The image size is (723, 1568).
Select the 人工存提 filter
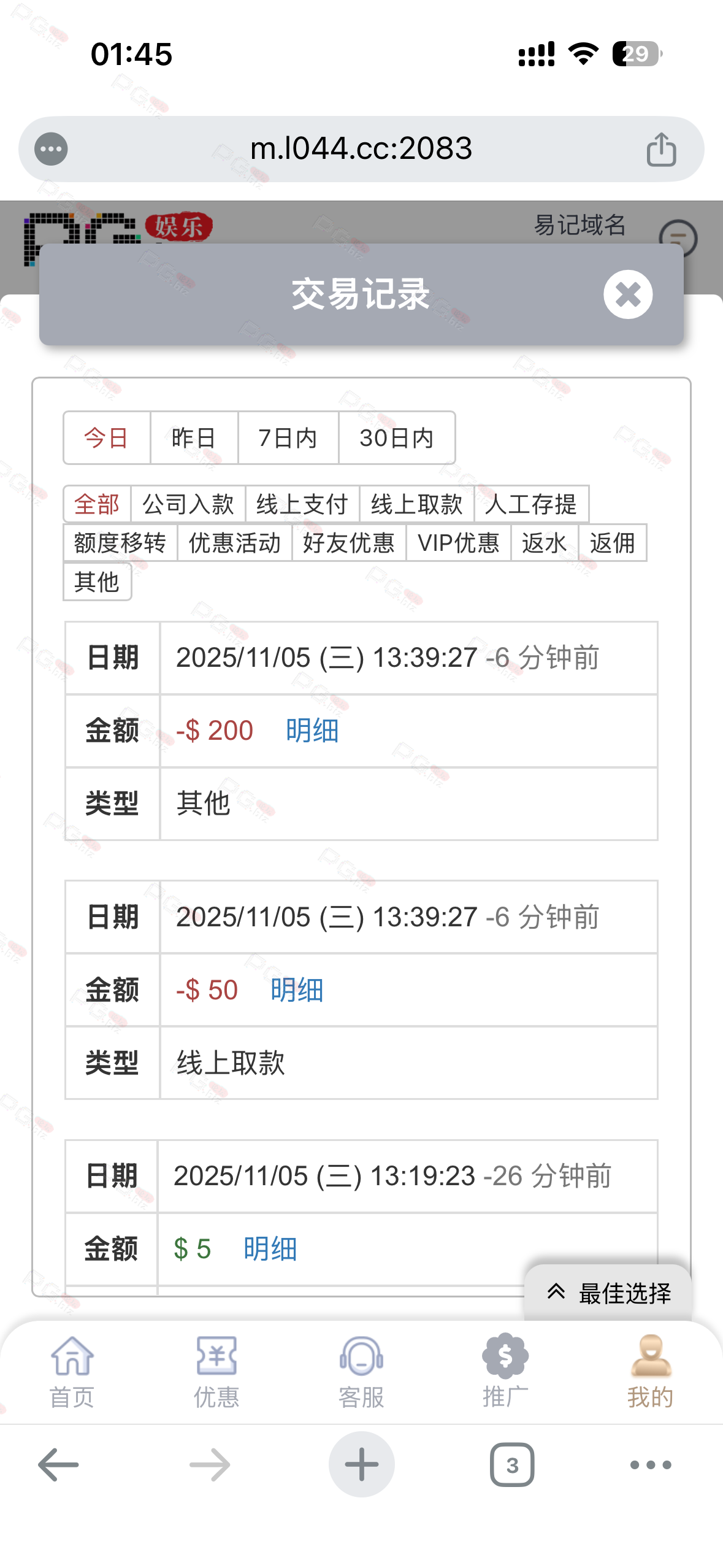click(531, 504)
